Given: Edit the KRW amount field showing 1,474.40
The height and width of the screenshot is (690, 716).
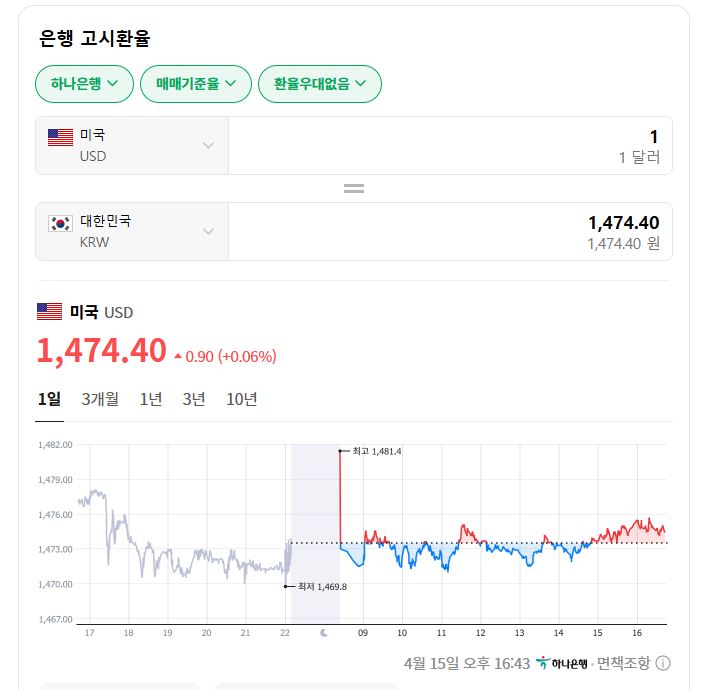Looking at the screenshot, I should 450,232.
